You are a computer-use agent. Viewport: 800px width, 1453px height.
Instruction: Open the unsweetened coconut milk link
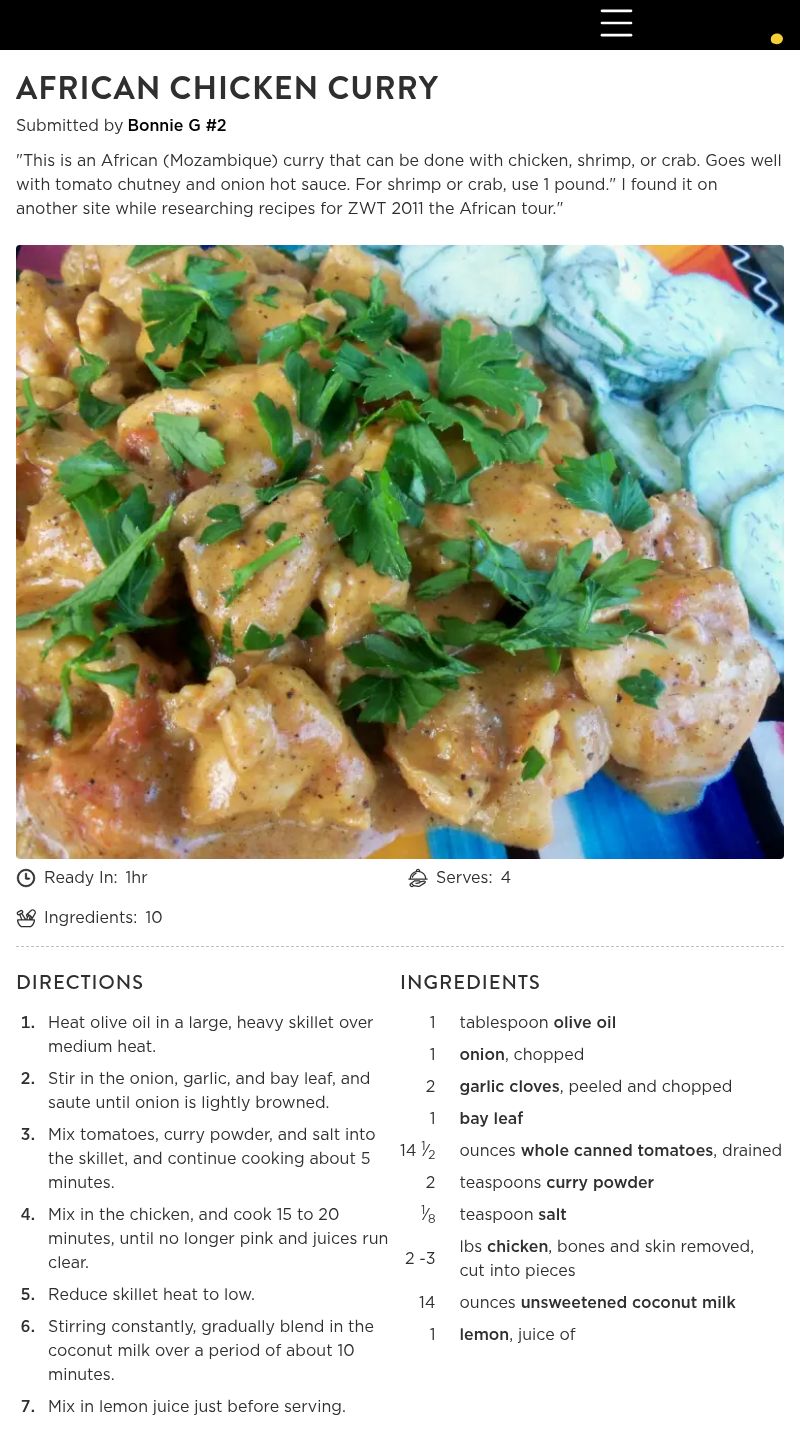(627, 1303)
